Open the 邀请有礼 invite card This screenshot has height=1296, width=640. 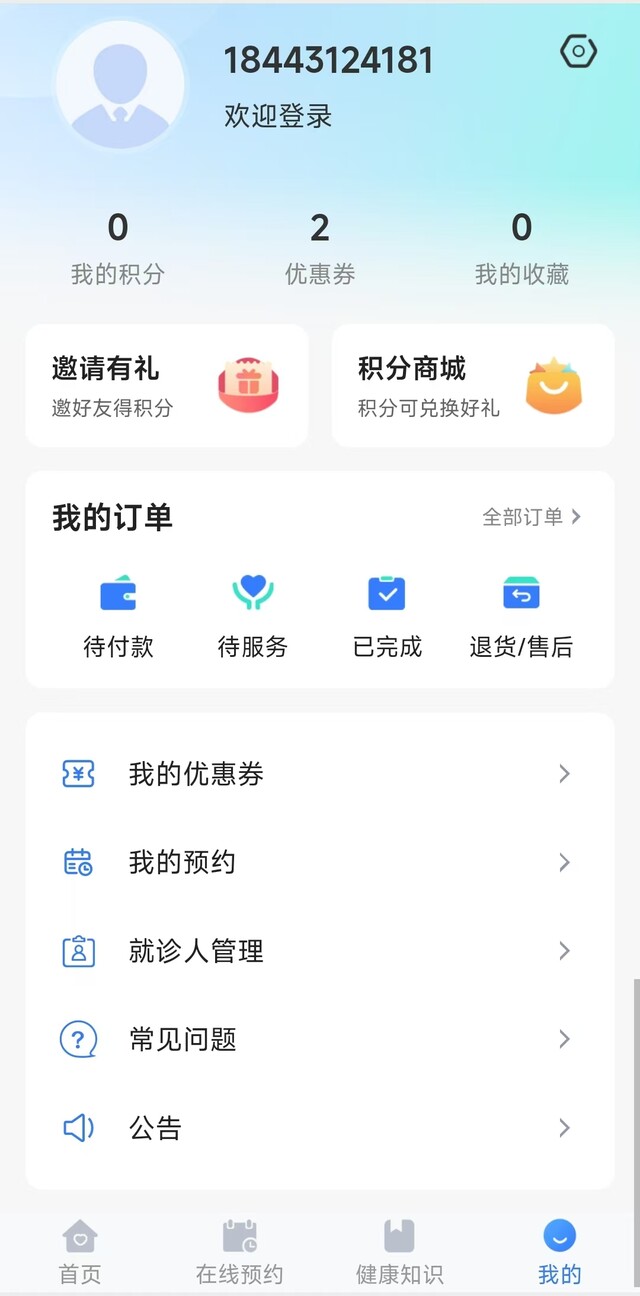pyautogui.click(x=167, y=385)
